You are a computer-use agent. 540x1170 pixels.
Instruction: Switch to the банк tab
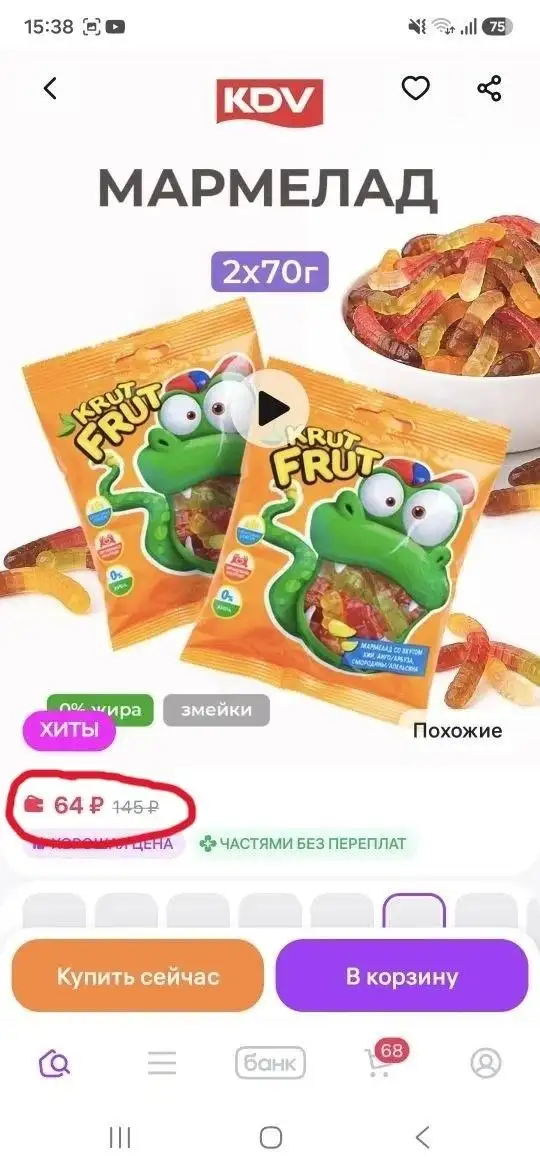click(x=270, y=1063)
